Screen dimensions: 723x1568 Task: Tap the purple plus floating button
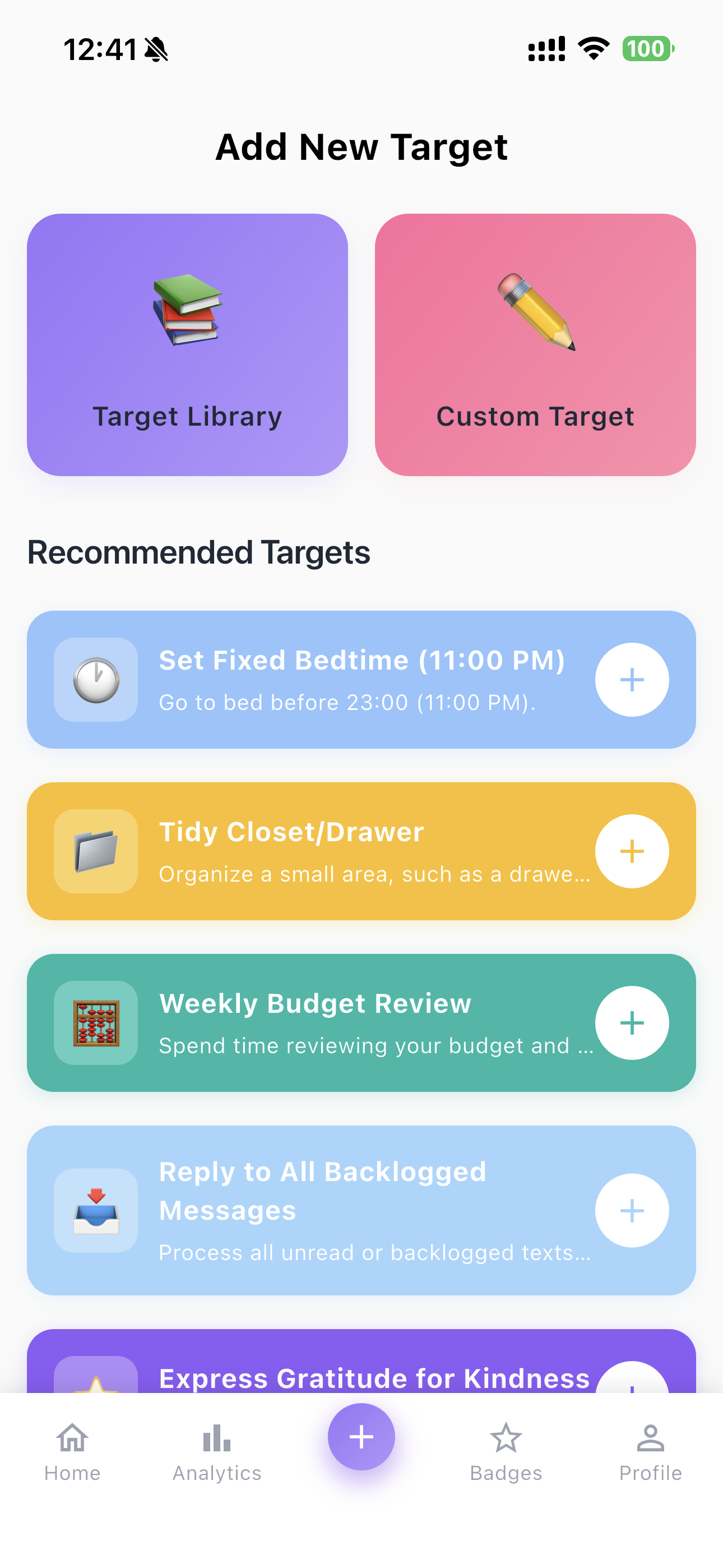pyautogui.click(x=361, y=1437)
